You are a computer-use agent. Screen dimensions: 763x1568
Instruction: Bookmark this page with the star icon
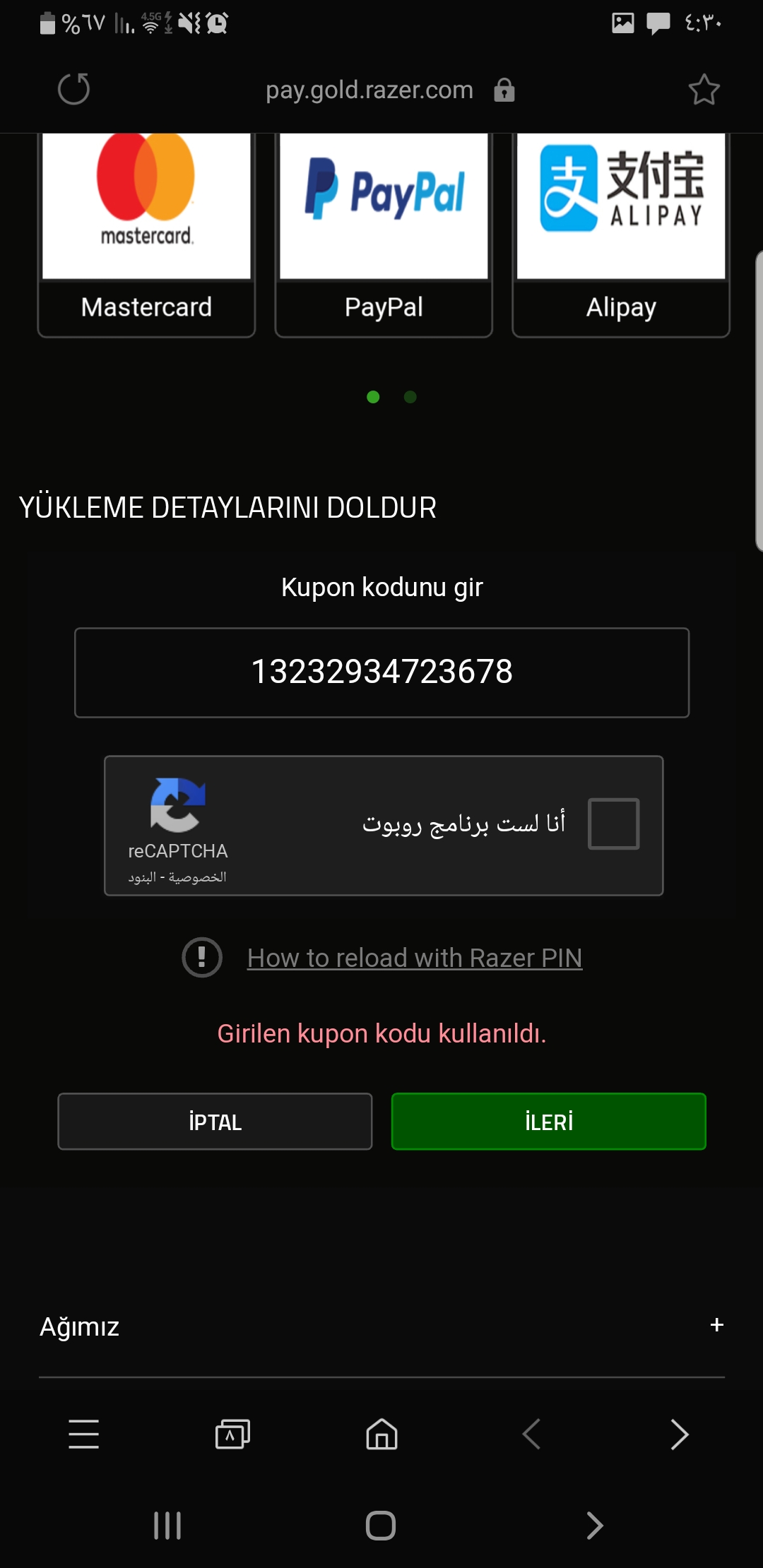pos(704,90)
